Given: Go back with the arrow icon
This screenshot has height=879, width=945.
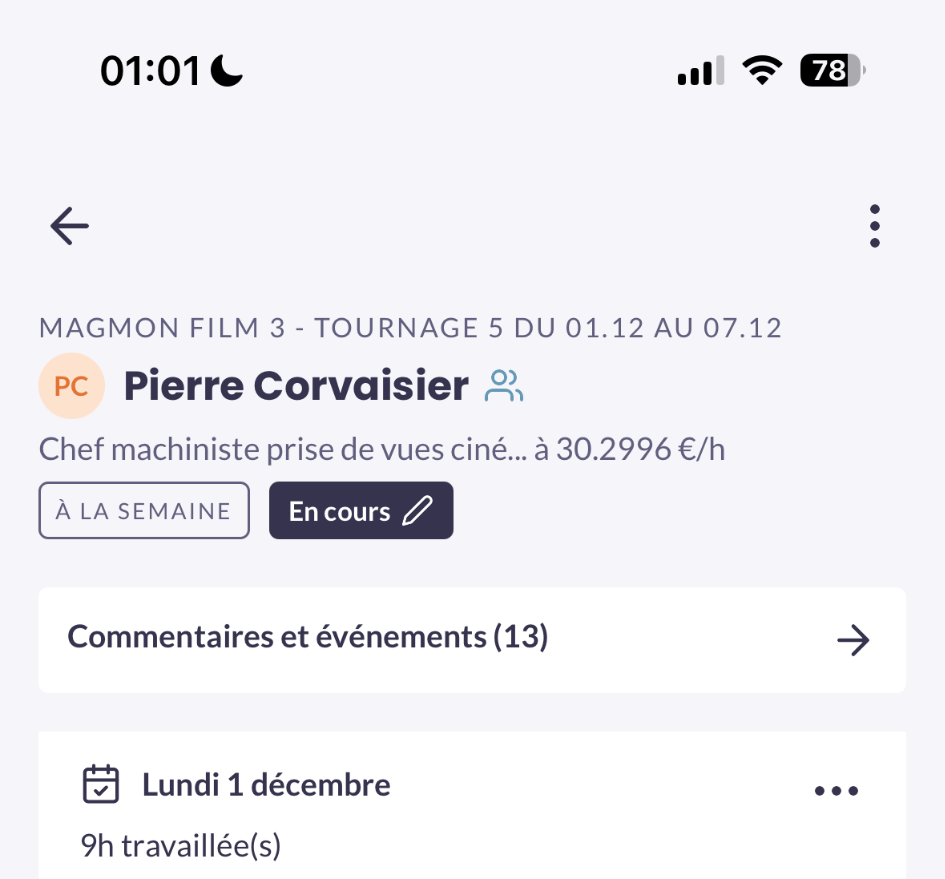Looking at the screenshot, I should (69, 226).
